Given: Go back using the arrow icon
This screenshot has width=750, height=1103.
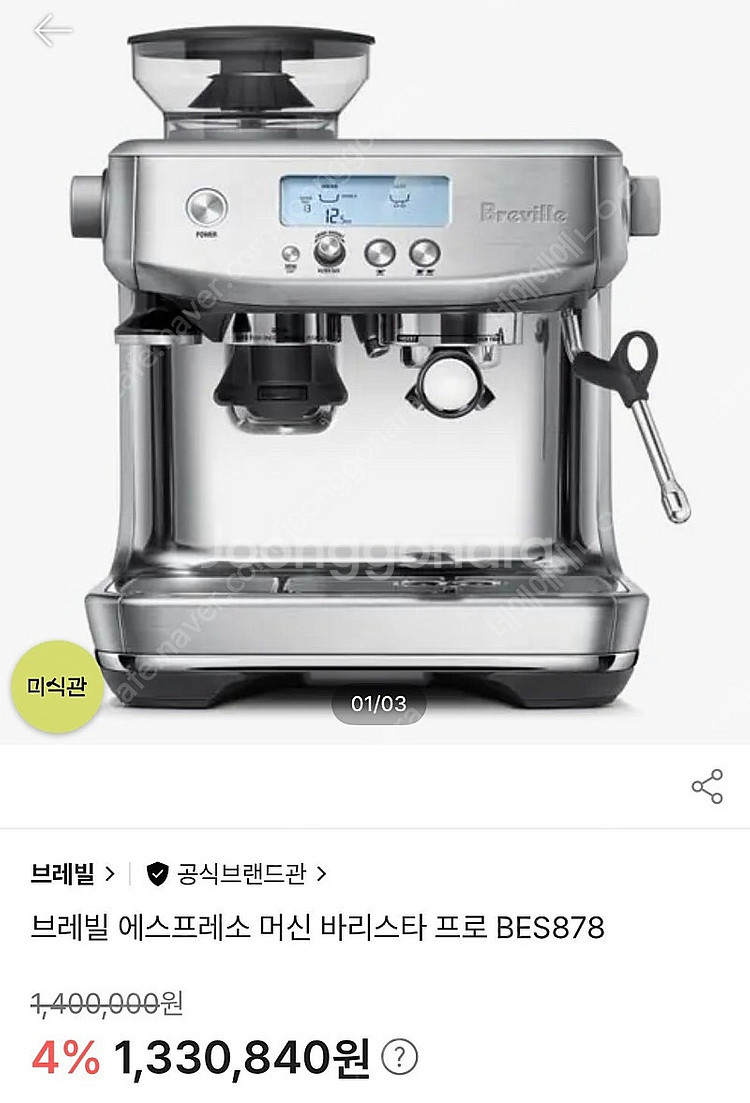Looking at the screenshot, I should pyautogui.click(x=53, y=30).
